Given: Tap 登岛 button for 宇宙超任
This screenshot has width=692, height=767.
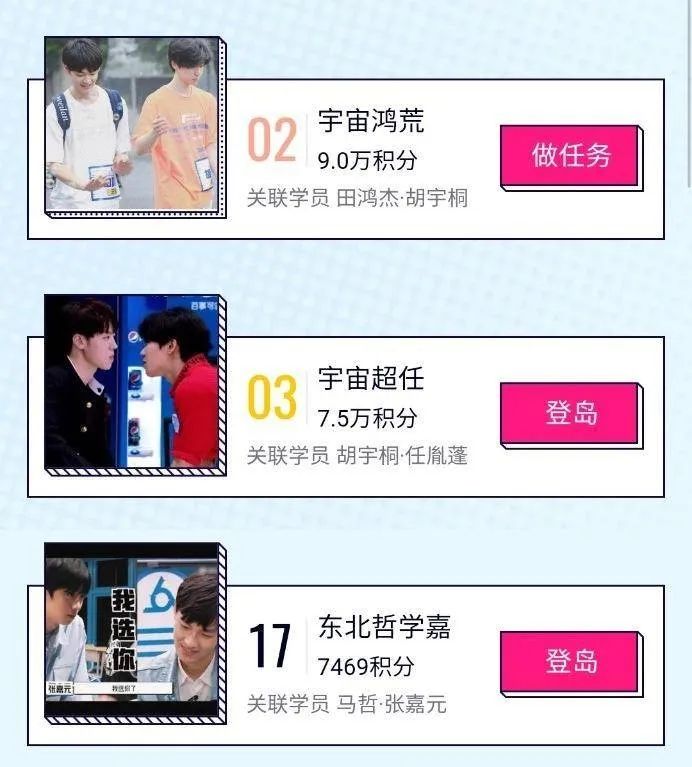Looking at the screenshot, I should [x=570, y=414].
